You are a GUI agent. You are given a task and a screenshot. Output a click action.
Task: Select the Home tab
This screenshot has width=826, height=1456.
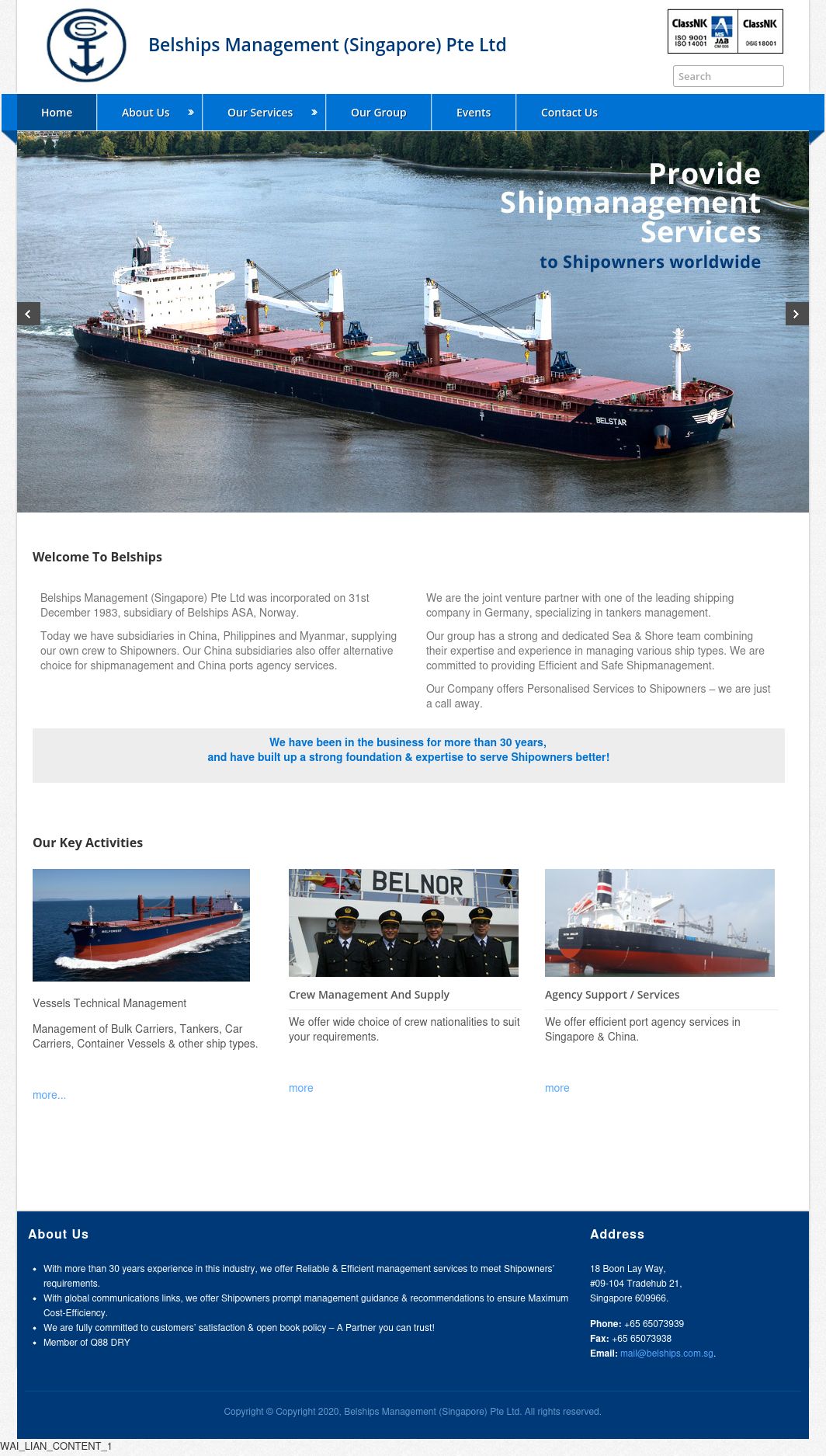click(x=57, y=113)
